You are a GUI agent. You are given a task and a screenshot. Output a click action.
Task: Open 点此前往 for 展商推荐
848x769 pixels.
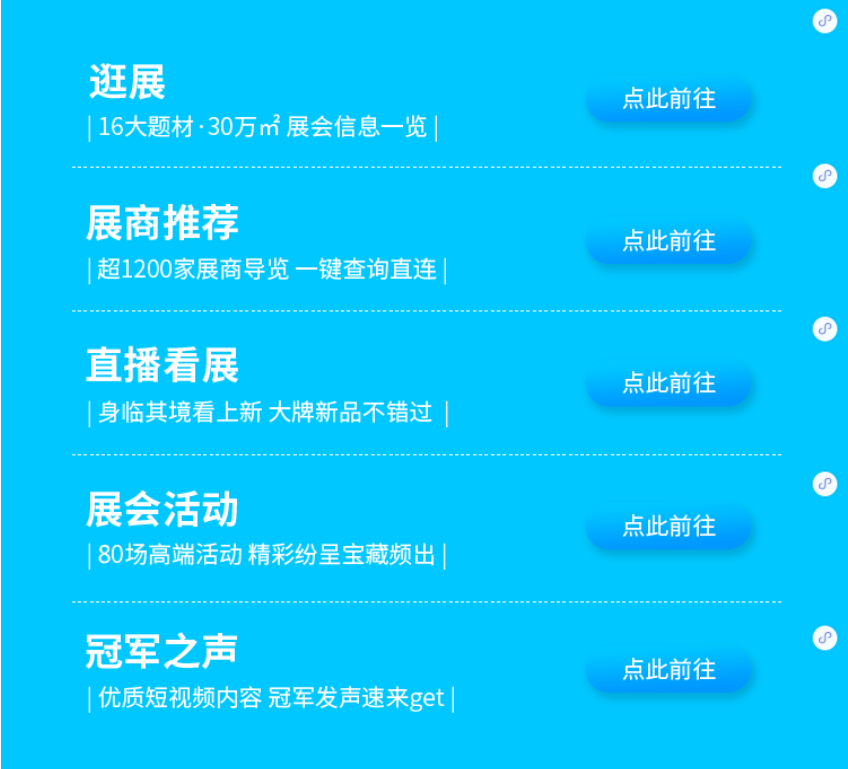click(x=668, y=241)
